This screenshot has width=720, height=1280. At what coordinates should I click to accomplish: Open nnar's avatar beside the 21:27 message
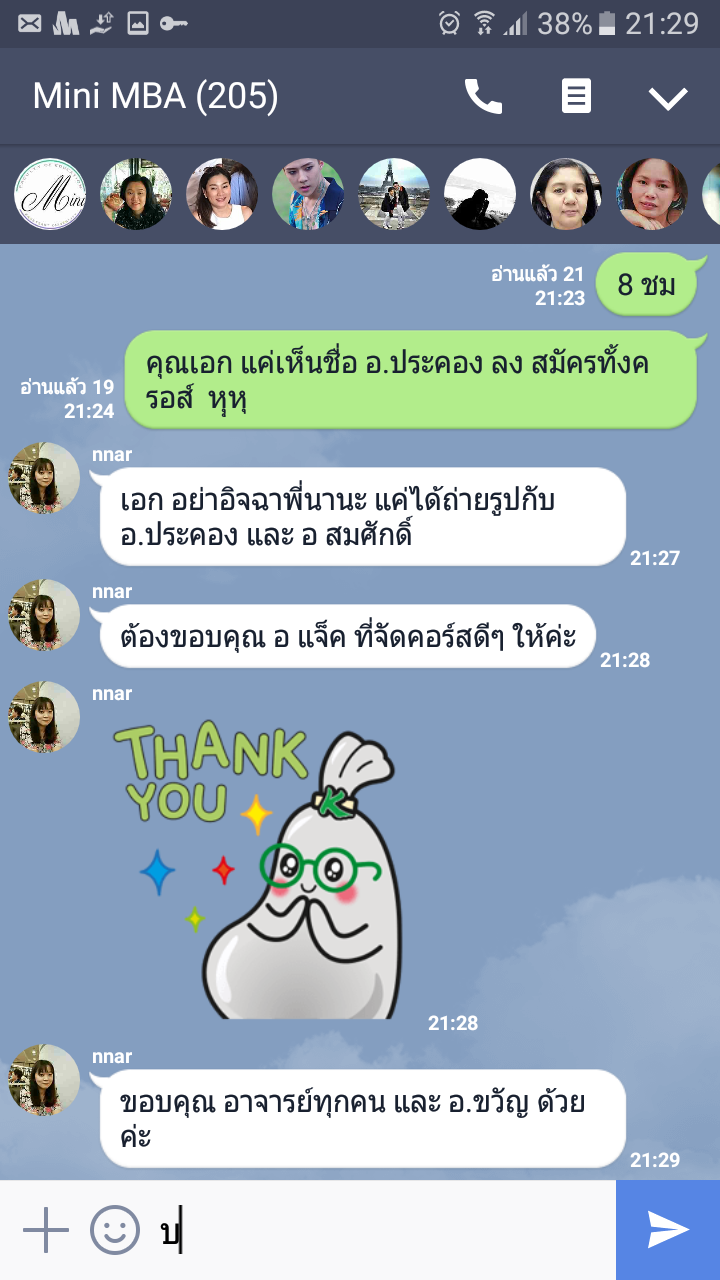[x=44, y=478]
